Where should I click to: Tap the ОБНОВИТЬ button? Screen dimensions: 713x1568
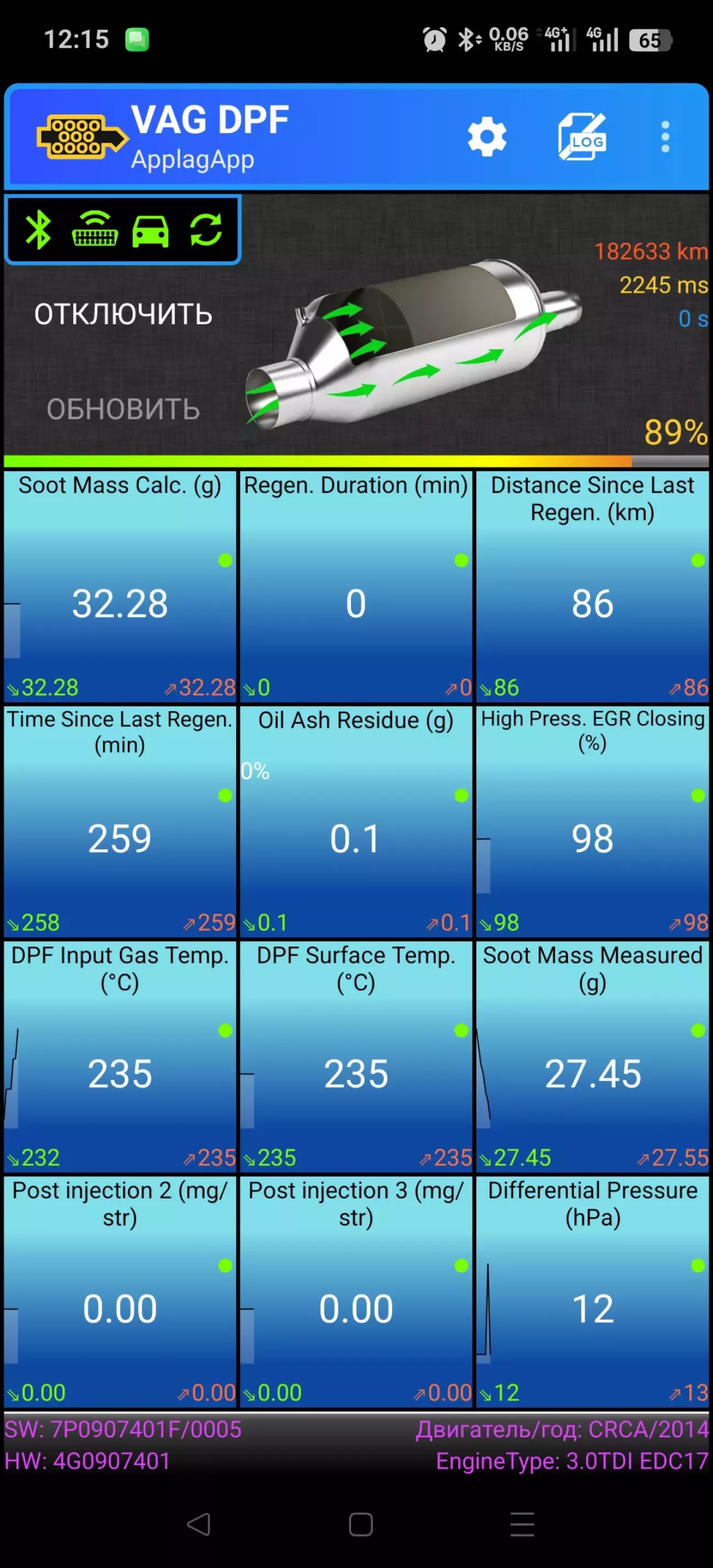point(124,409)
